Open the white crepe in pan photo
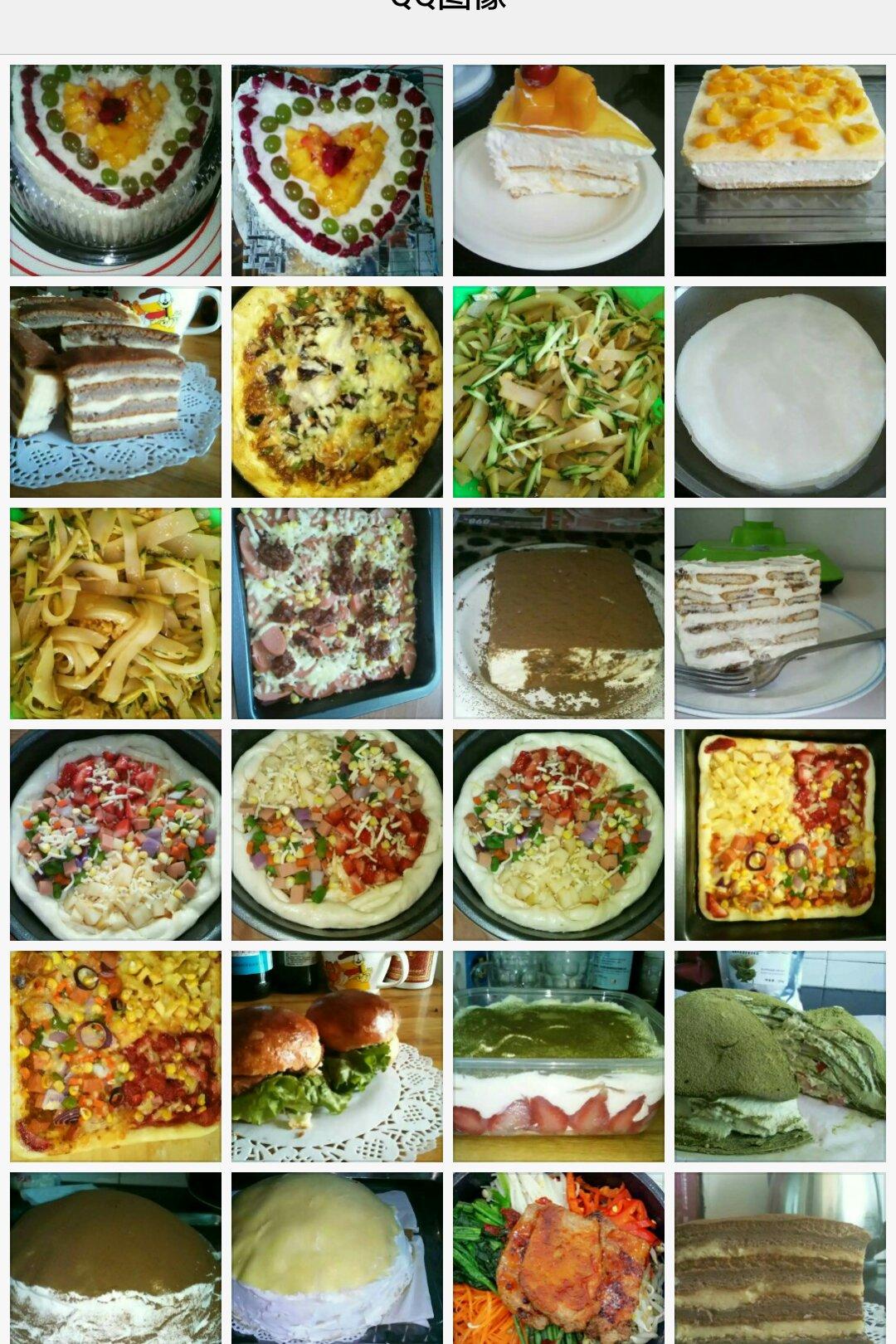Screen dimensions: 896x1344 point(780,392)
